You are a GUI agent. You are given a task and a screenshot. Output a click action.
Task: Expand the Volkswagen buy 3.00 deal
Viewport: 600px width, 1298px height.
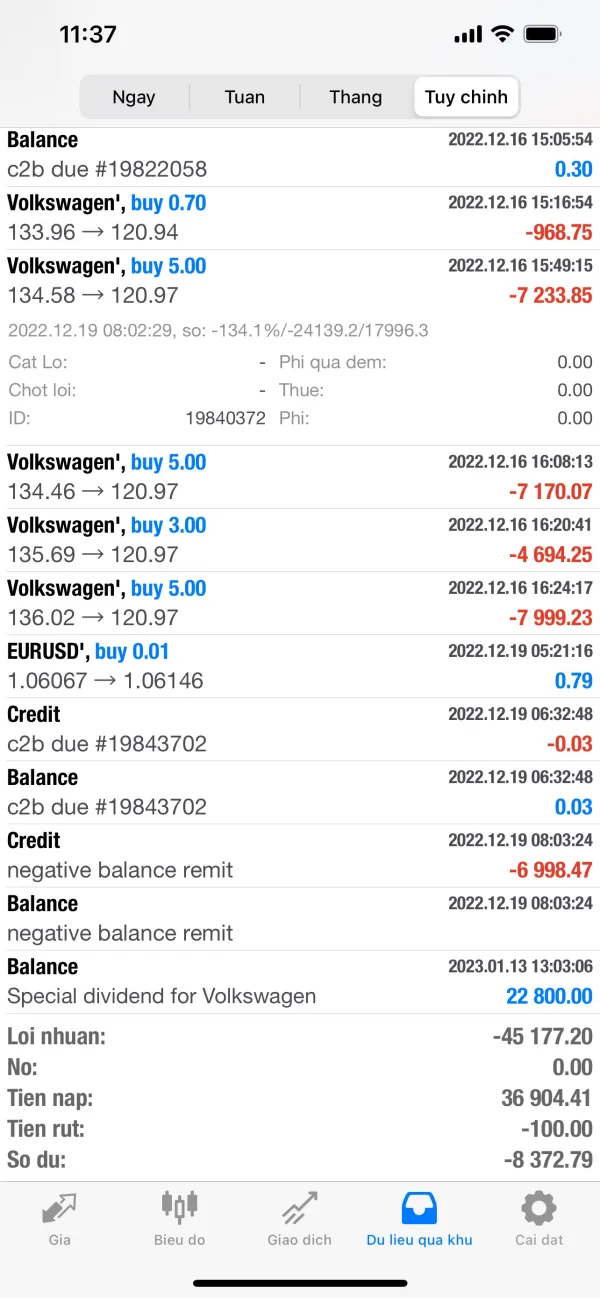pyautogui.click(x=300, y=540)
